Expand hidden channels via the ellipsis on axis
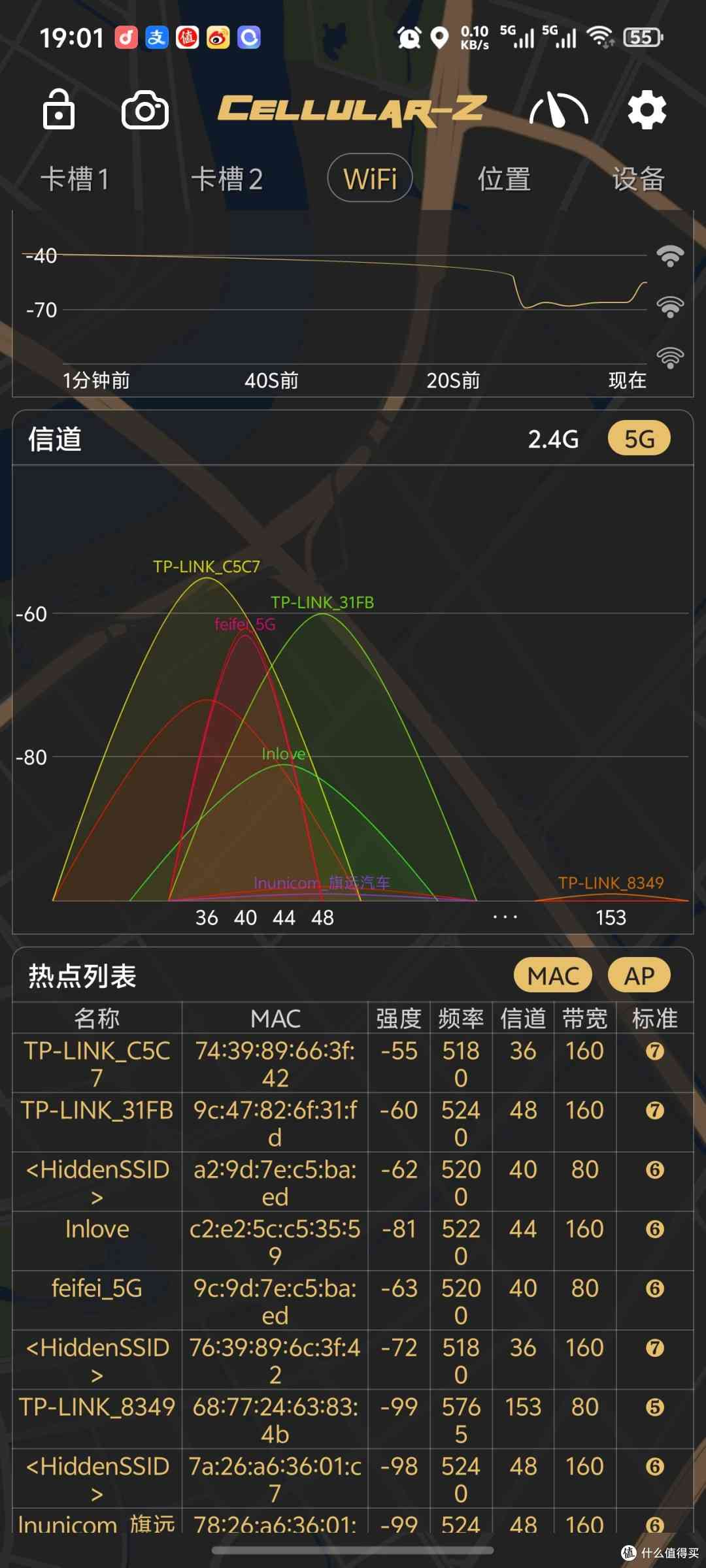706x1568 pixels. point(504,917)
